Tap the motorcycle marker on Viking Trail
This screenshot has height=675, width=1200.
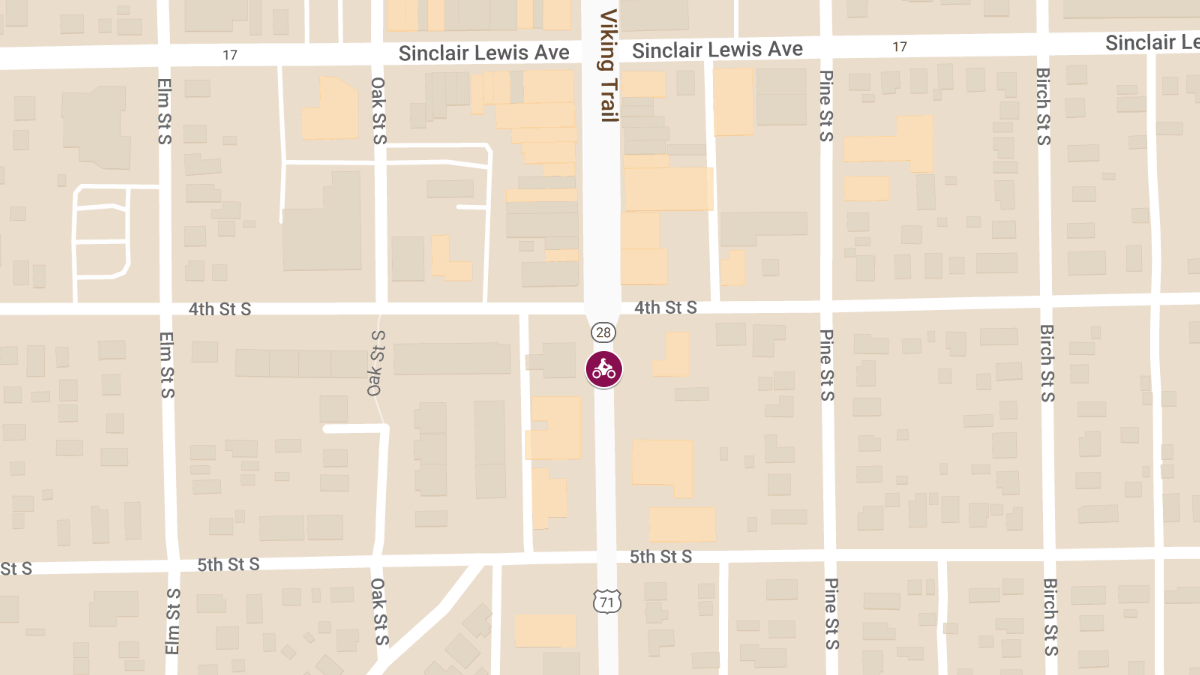pos(603,369)
